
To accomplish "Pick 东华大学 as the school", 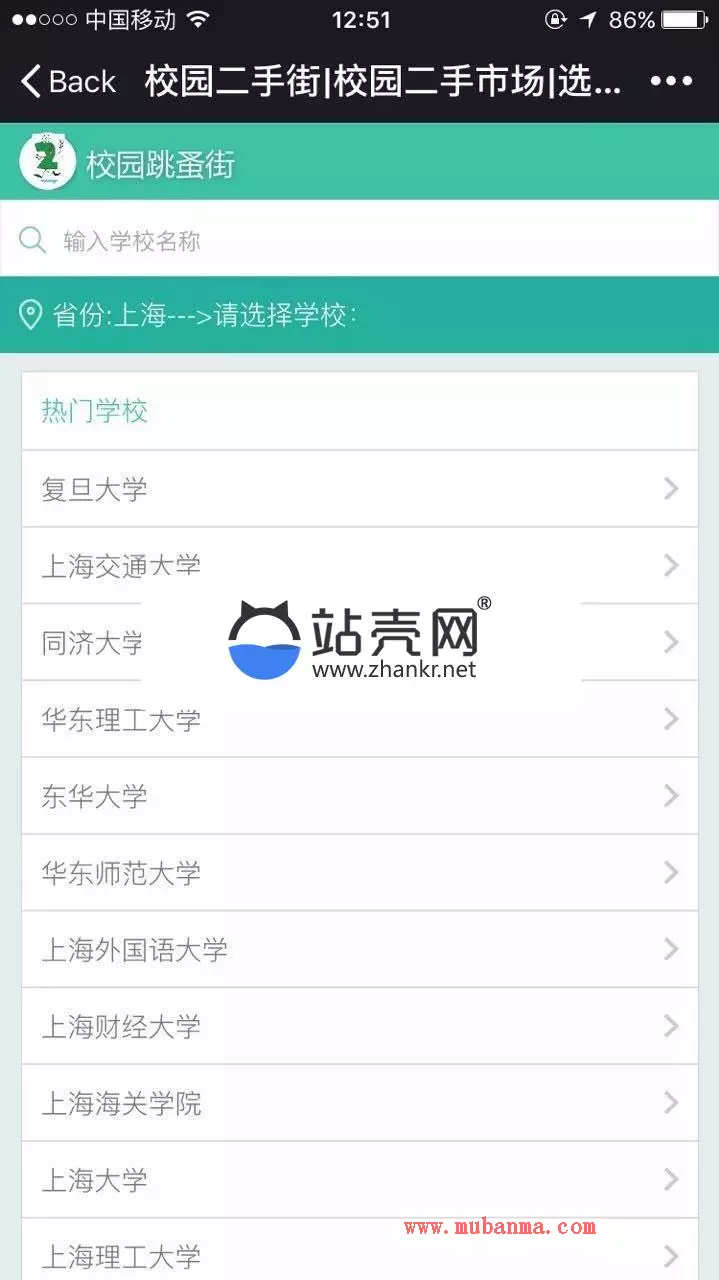I will 359,796.
